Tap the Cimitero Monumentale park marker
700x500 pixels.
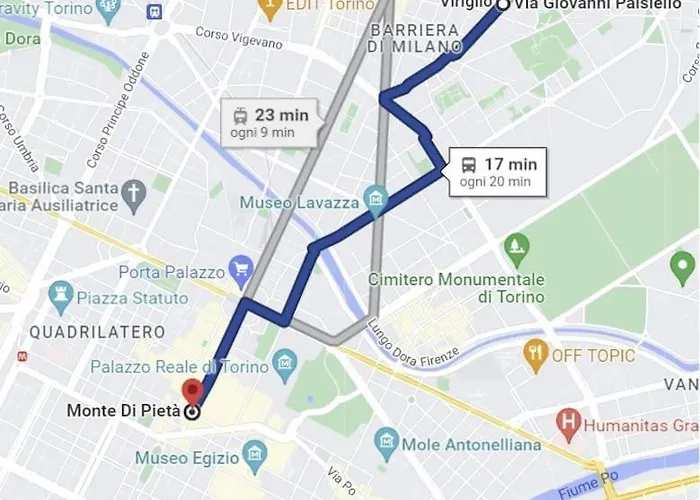pos(517,243)
